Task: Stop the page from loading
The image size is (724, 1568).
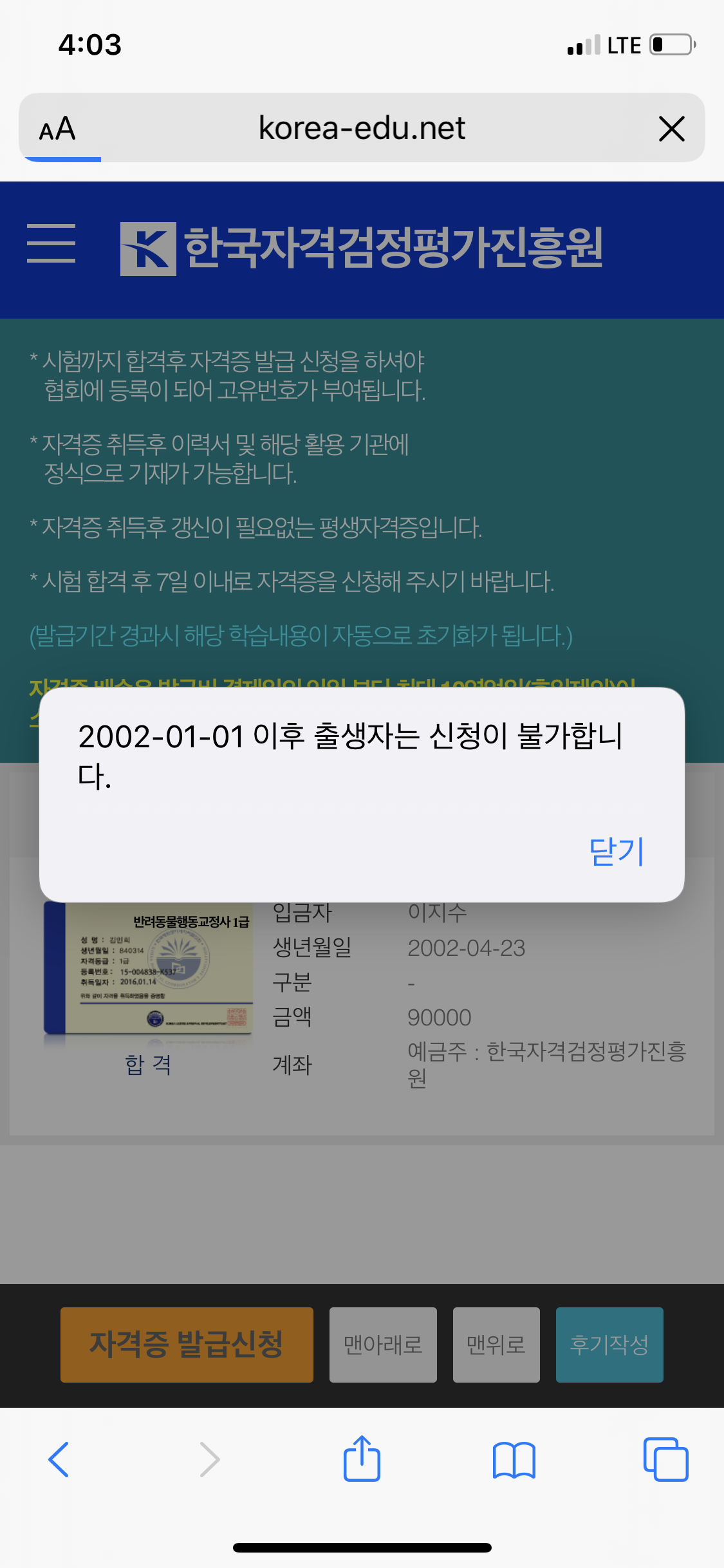Action: pos(672,129)
